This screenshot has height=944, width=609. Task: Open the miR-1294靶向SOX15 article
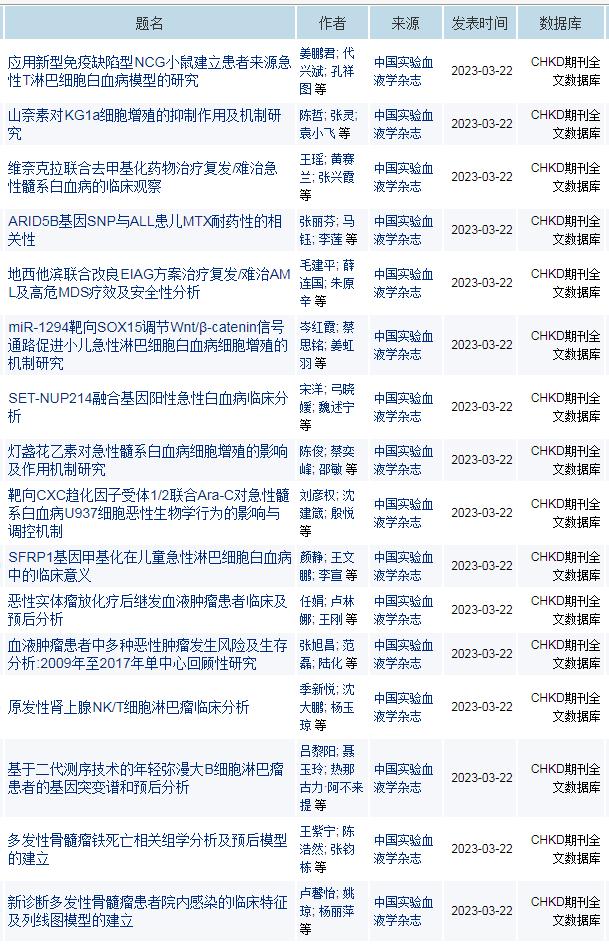tap(146, 344)
